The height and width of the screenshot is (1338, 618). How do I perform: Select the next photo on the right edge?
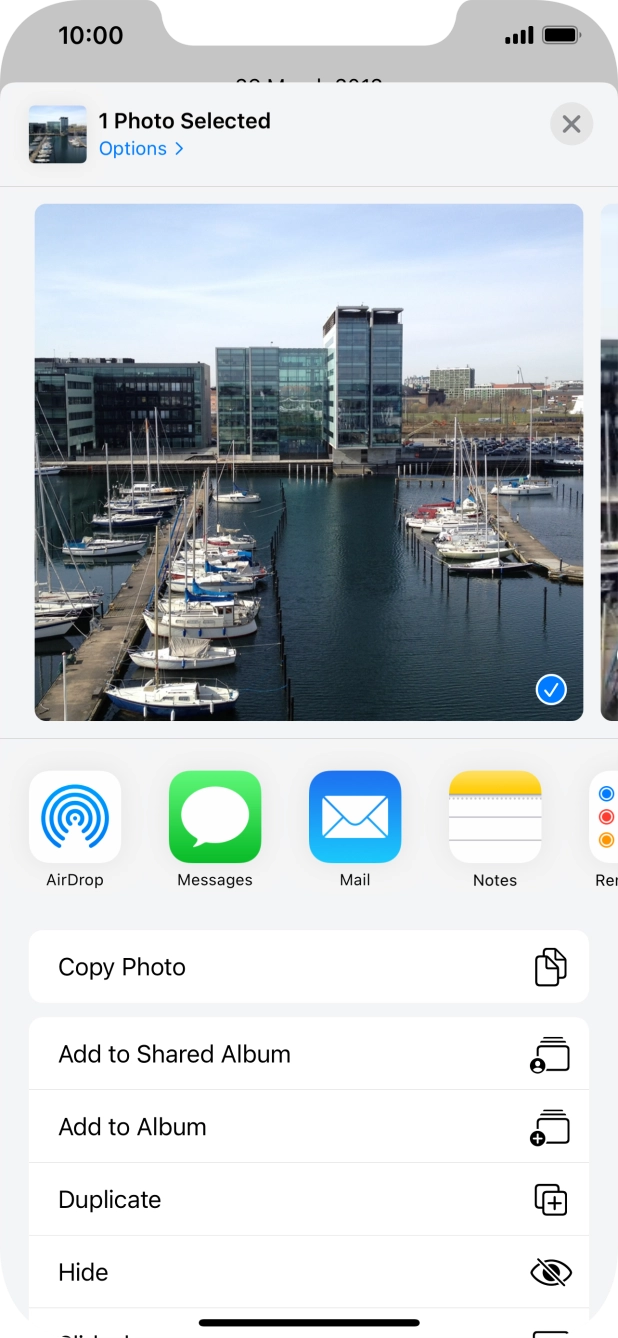(x=609, y=462)
